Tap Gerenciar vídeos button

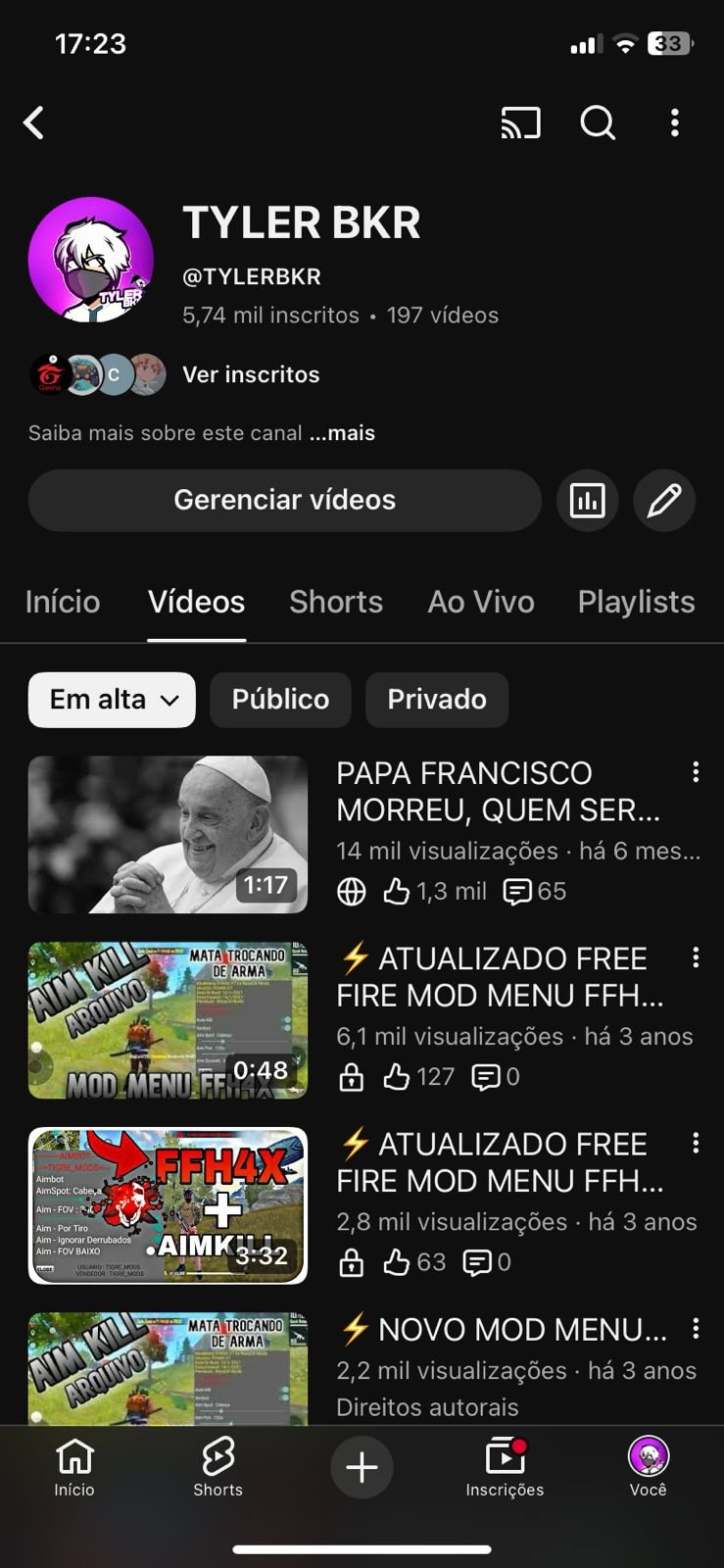[284, 500]
